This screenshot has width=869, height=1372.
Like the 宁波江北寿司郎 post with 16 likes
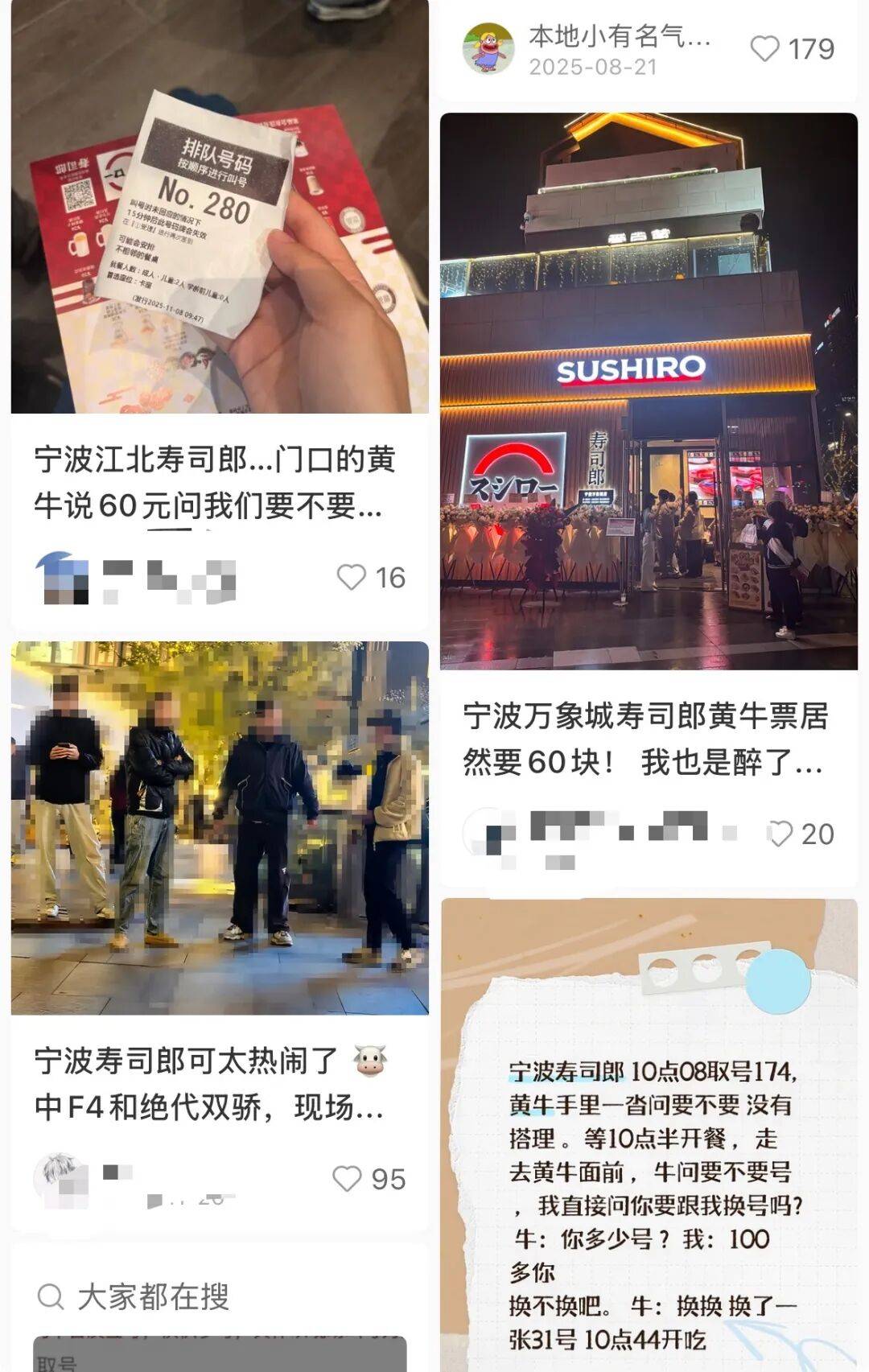(352, 577)
